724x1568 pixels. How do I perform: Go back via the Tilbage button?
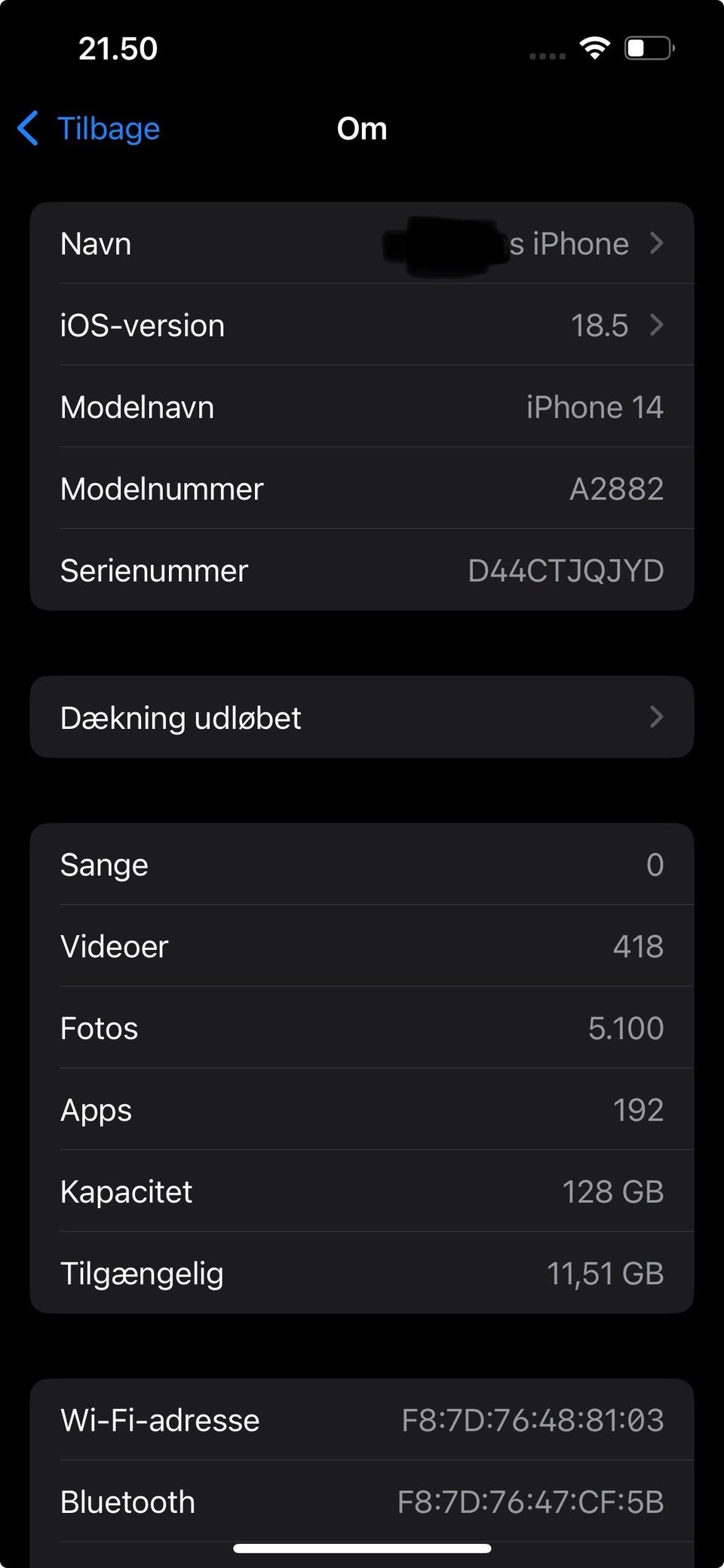90,128
